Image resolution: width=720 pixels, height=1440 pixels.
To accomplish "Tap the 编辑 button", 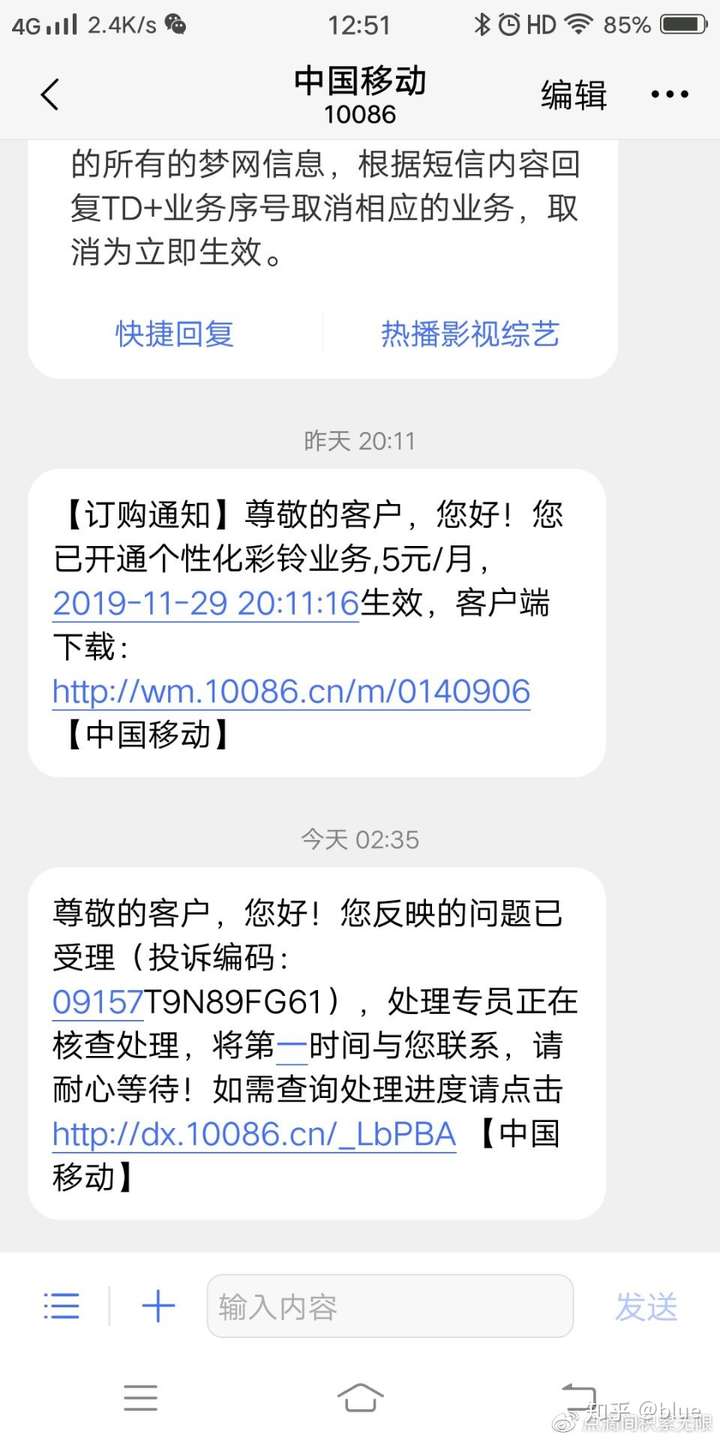I will (x=573, y=95).
